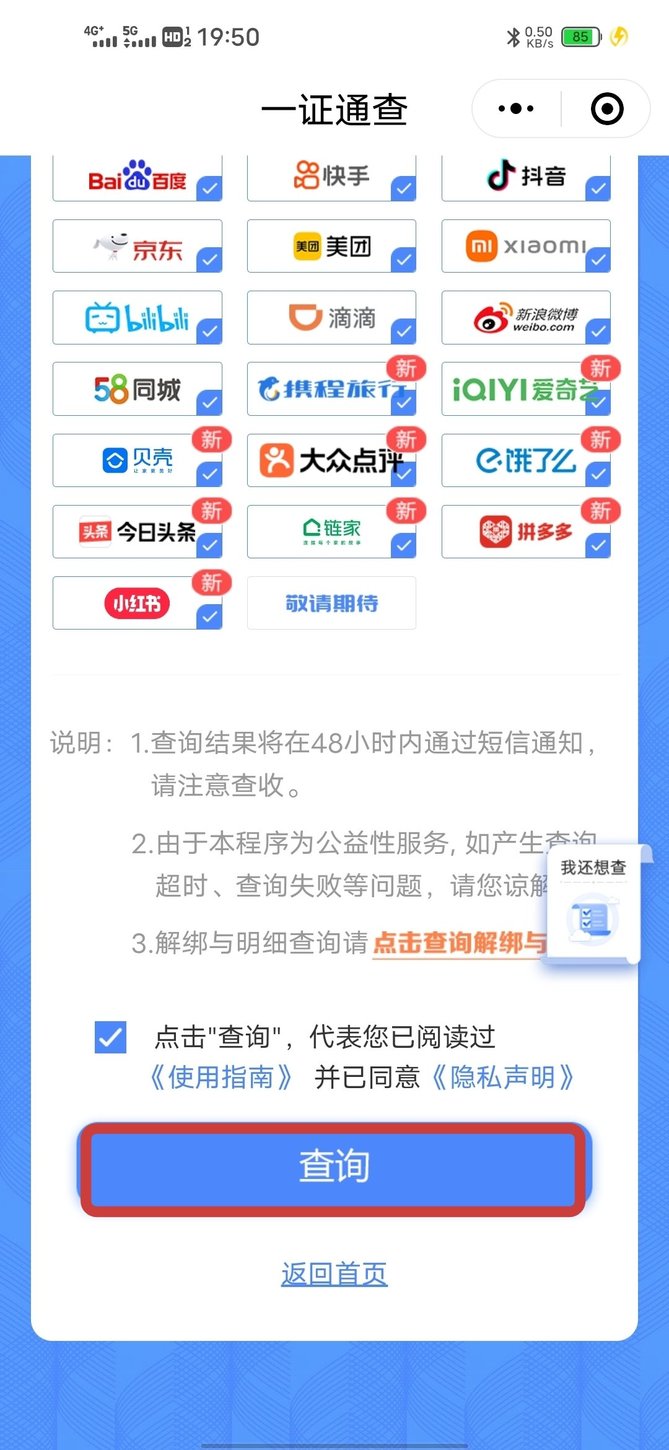The image size is (669, 1450).
Task: Toggle the 抖音 platform tile
Action: (x=526, y=178)
